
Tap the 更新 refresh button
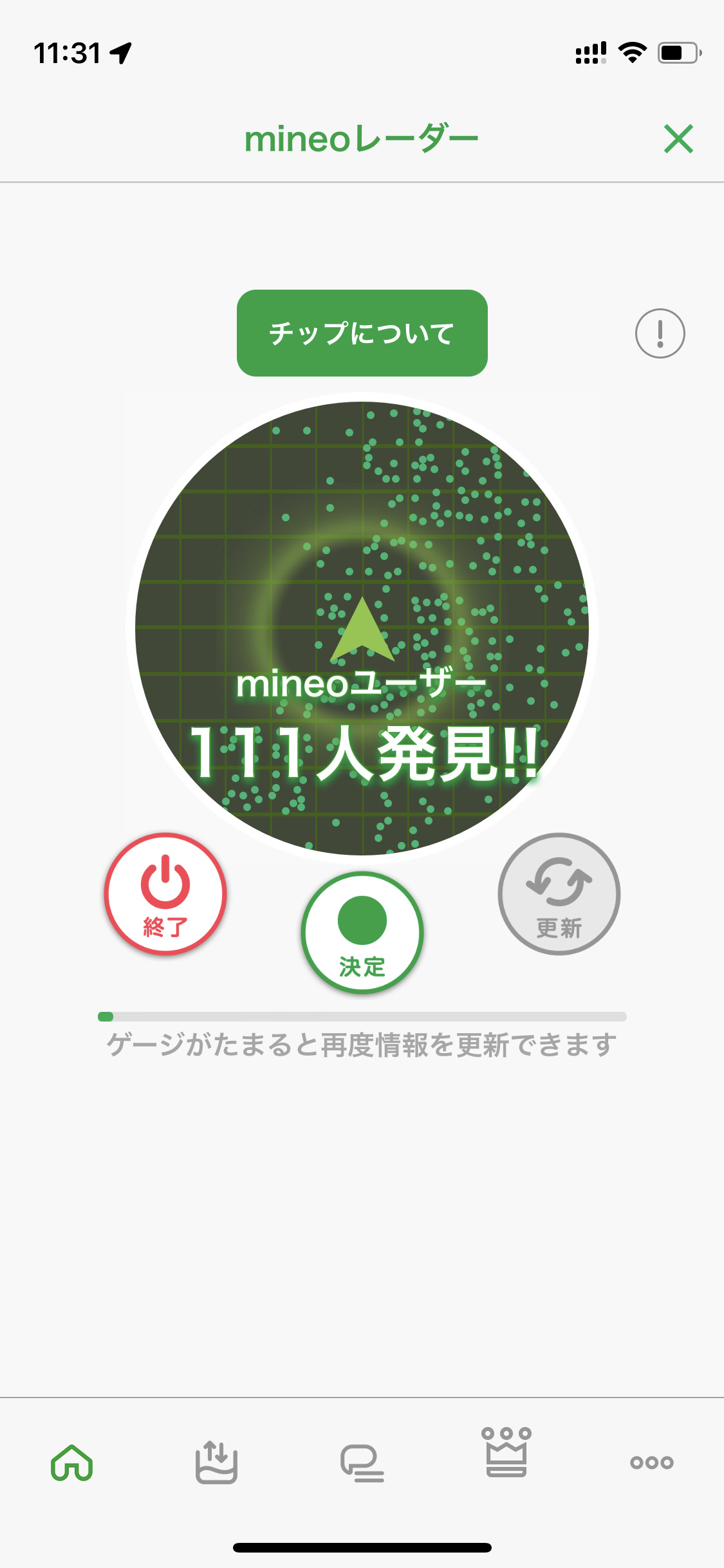(559, 894)
